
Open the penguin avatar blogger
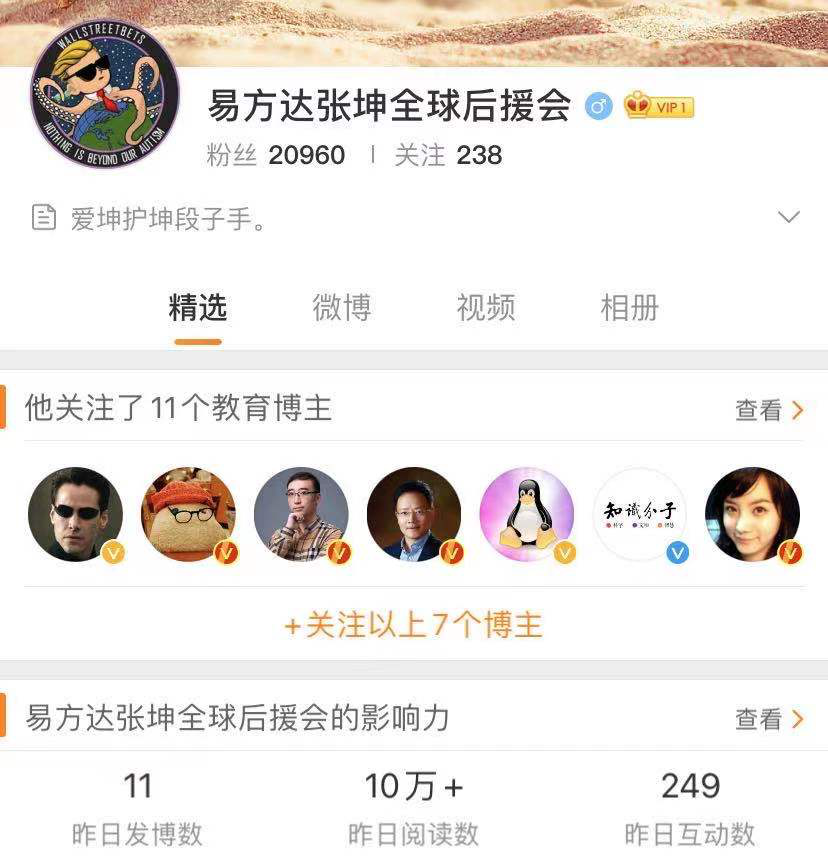point(527,514)
